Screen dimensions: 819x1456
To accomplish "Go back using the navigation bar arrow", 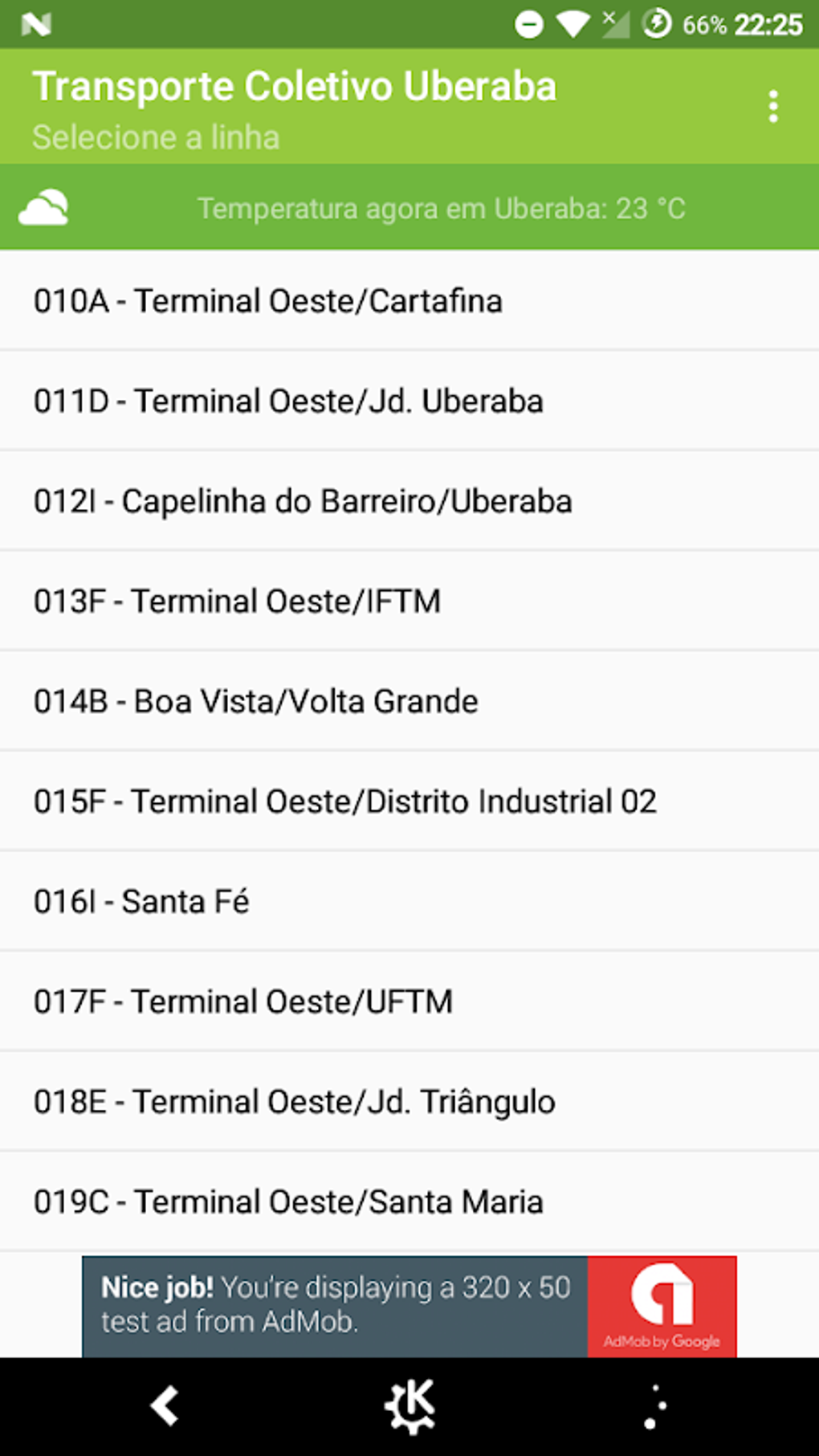I will click(165, 1406).
